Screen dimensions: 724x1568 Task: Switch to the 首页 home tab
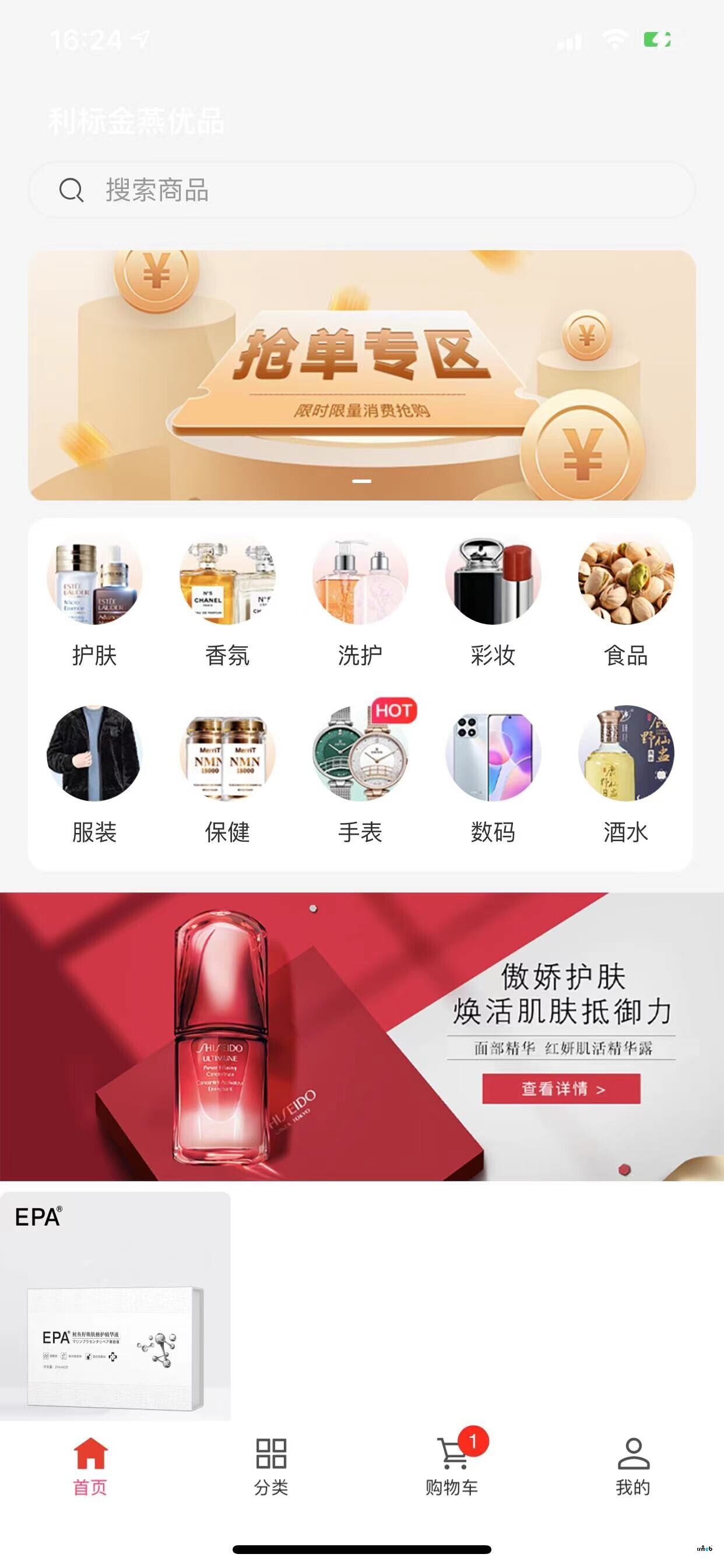click(x=90, y=1466)
